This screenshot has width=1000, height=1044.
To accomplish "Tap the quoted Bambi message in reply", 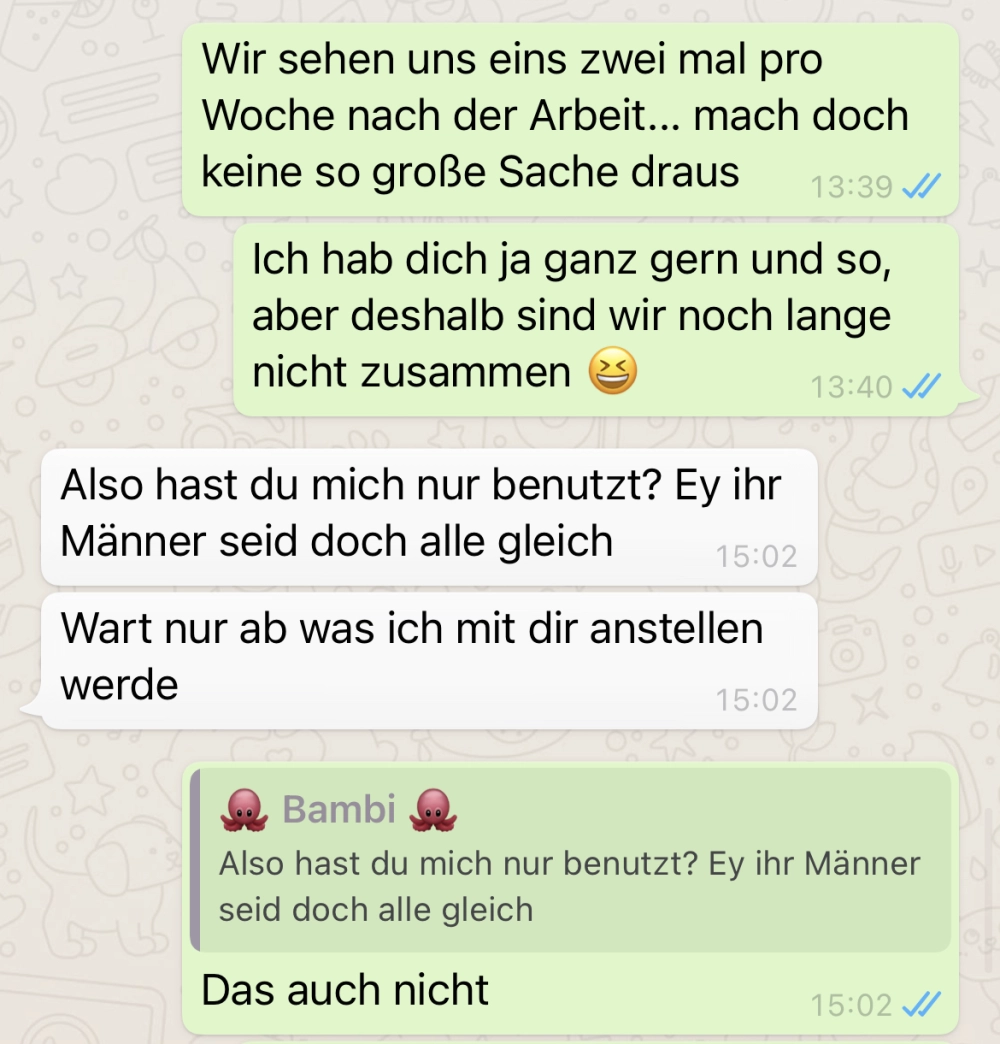I will point(570,860).
